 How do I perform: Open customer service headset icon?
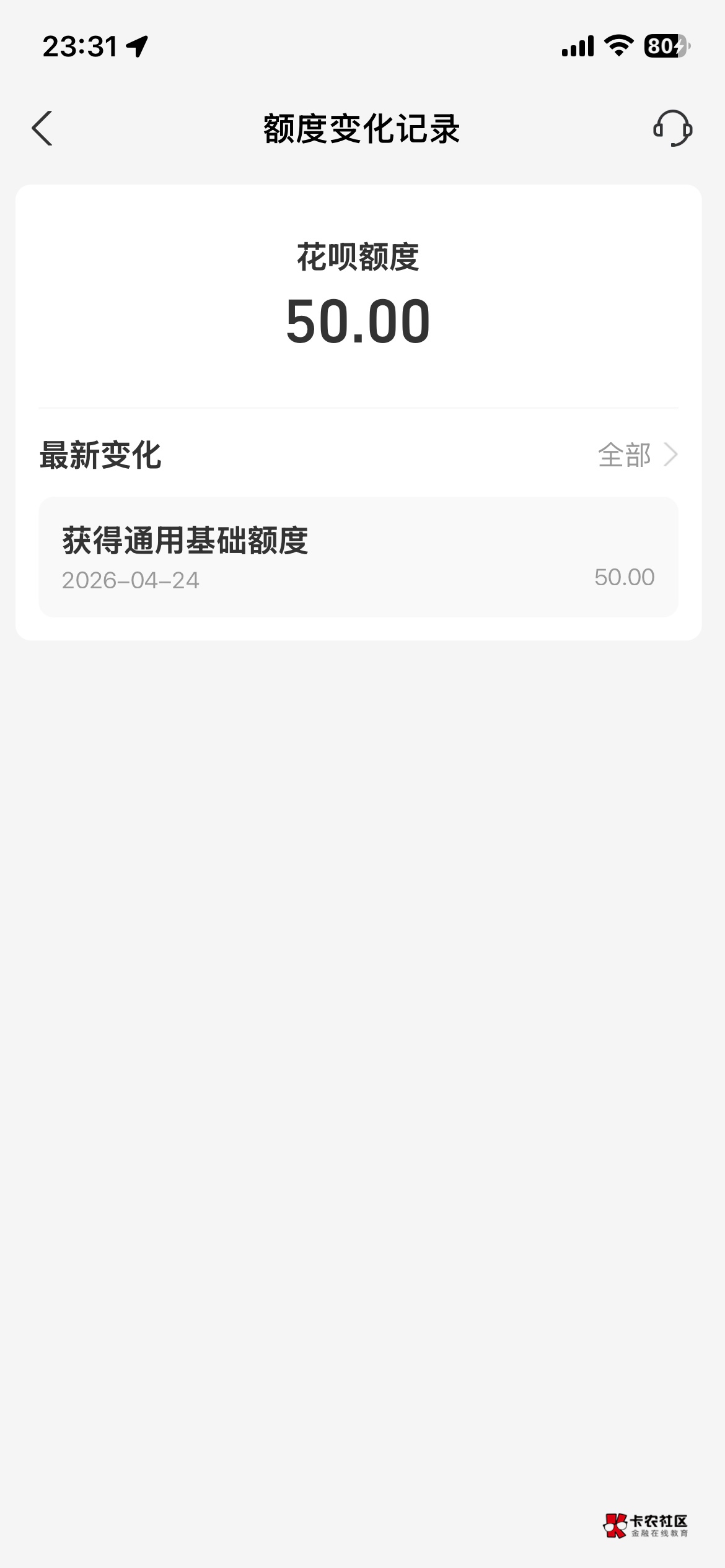(672, 128)
